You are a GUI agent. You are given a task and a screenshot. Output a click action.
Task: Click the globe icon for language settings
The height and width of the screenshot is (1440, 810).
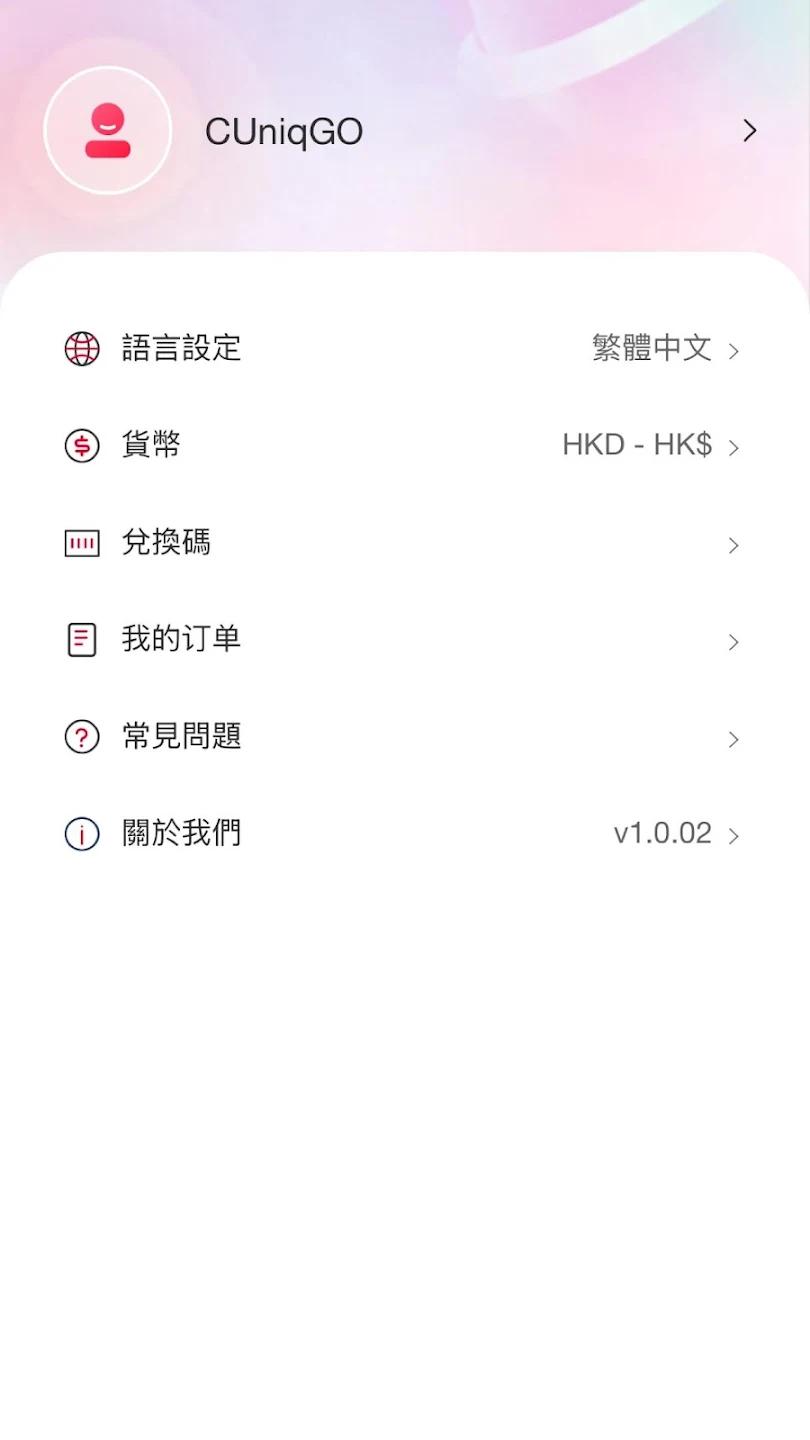click(x=81, y=348)
